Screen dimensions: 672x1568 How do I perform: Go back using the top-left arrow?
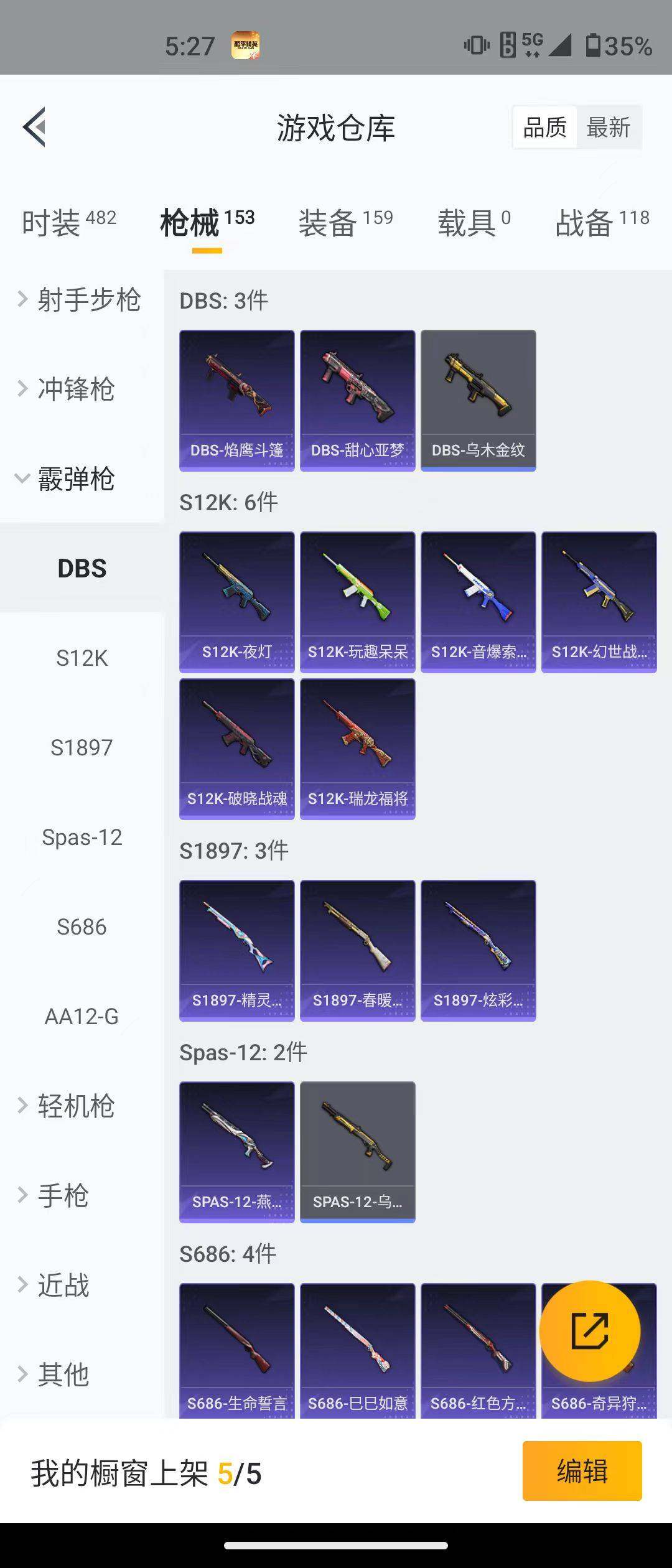[35, 127]
